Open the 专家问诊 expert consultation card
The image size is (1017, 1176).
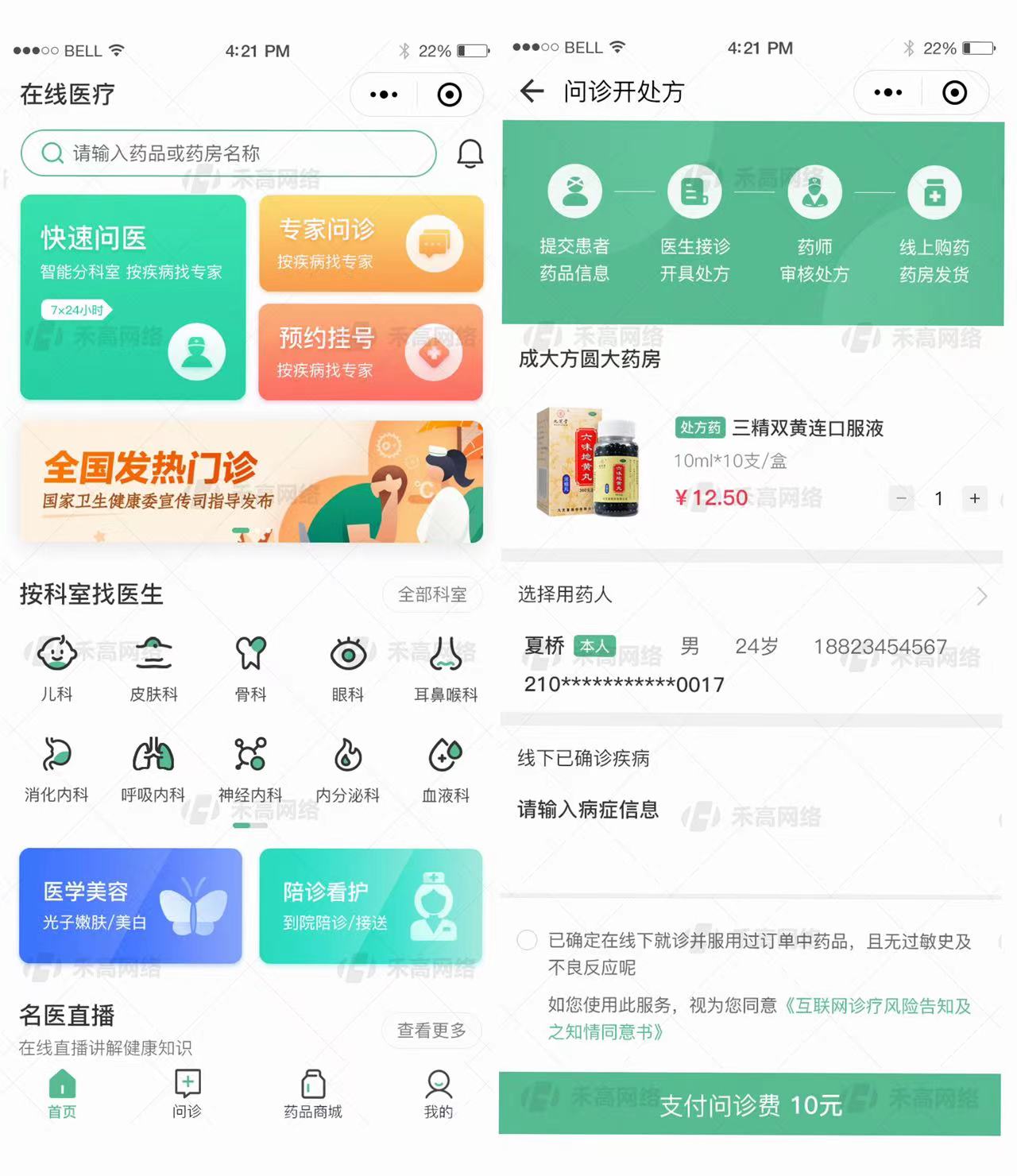(x=371, y=244)
